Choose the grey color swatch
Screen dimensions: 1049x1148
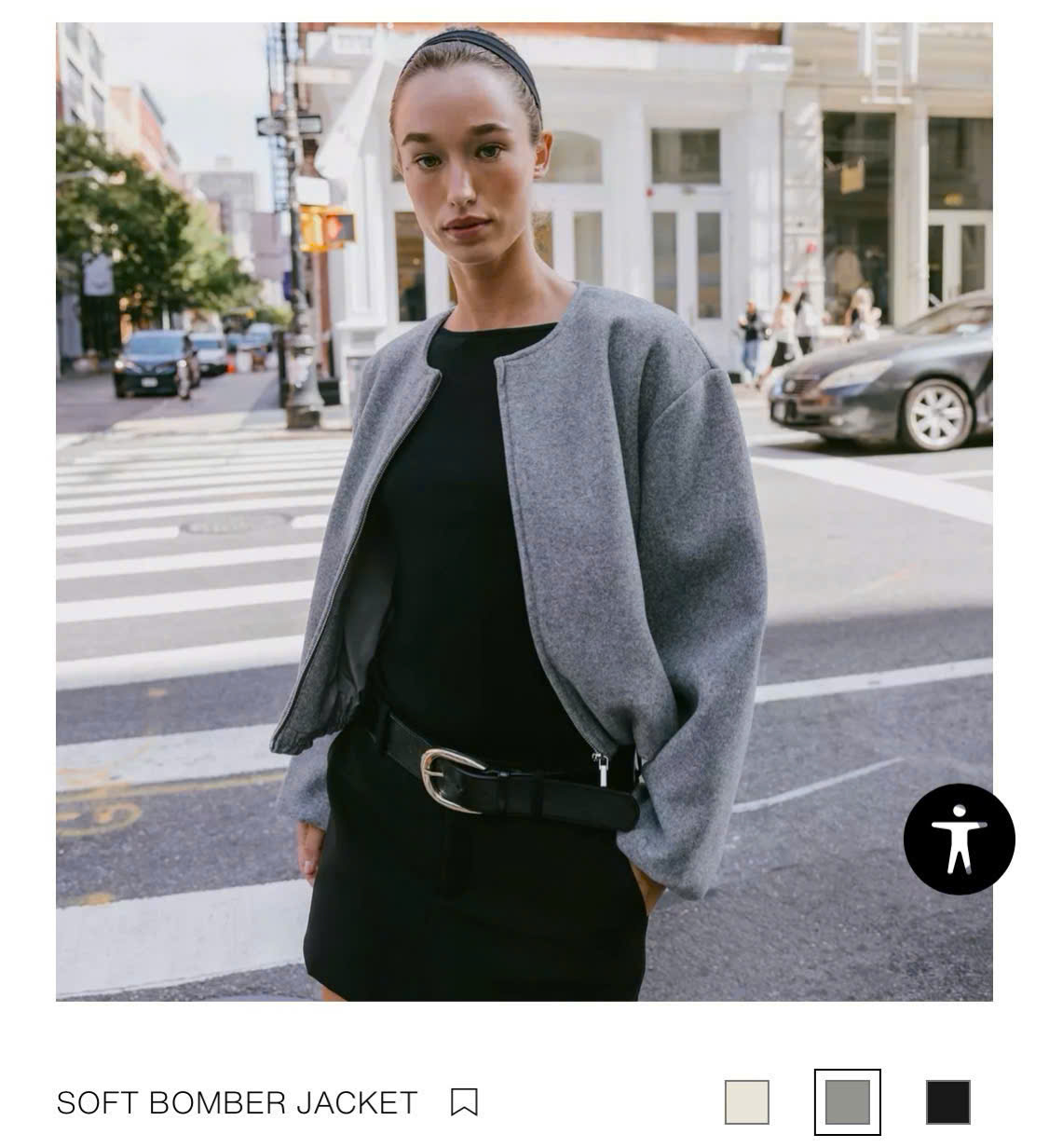pyautogui.click(x=848, y=1102)
